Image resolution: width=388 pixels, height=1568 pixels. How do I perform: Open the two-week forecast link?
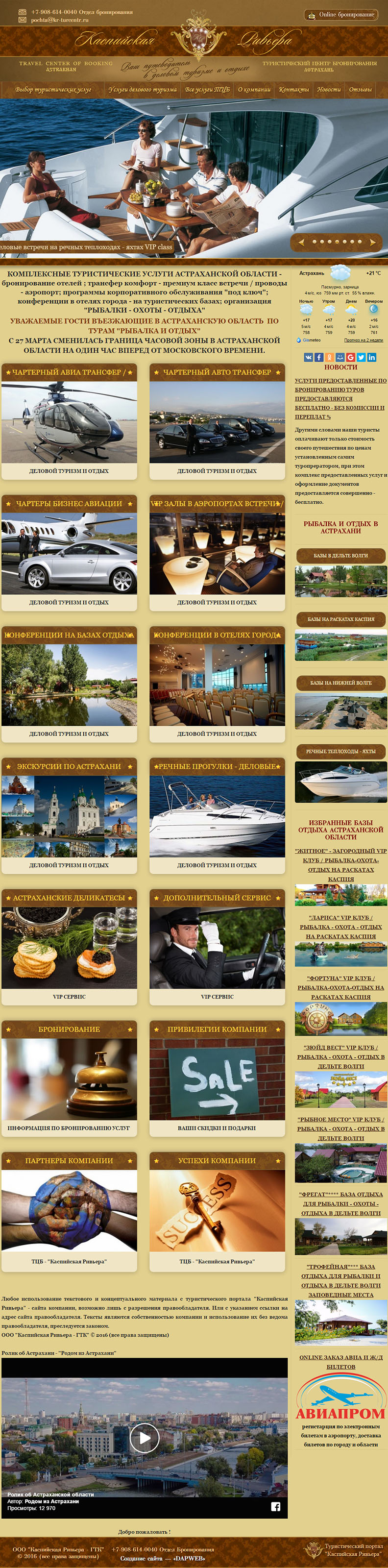click(363, 340)
